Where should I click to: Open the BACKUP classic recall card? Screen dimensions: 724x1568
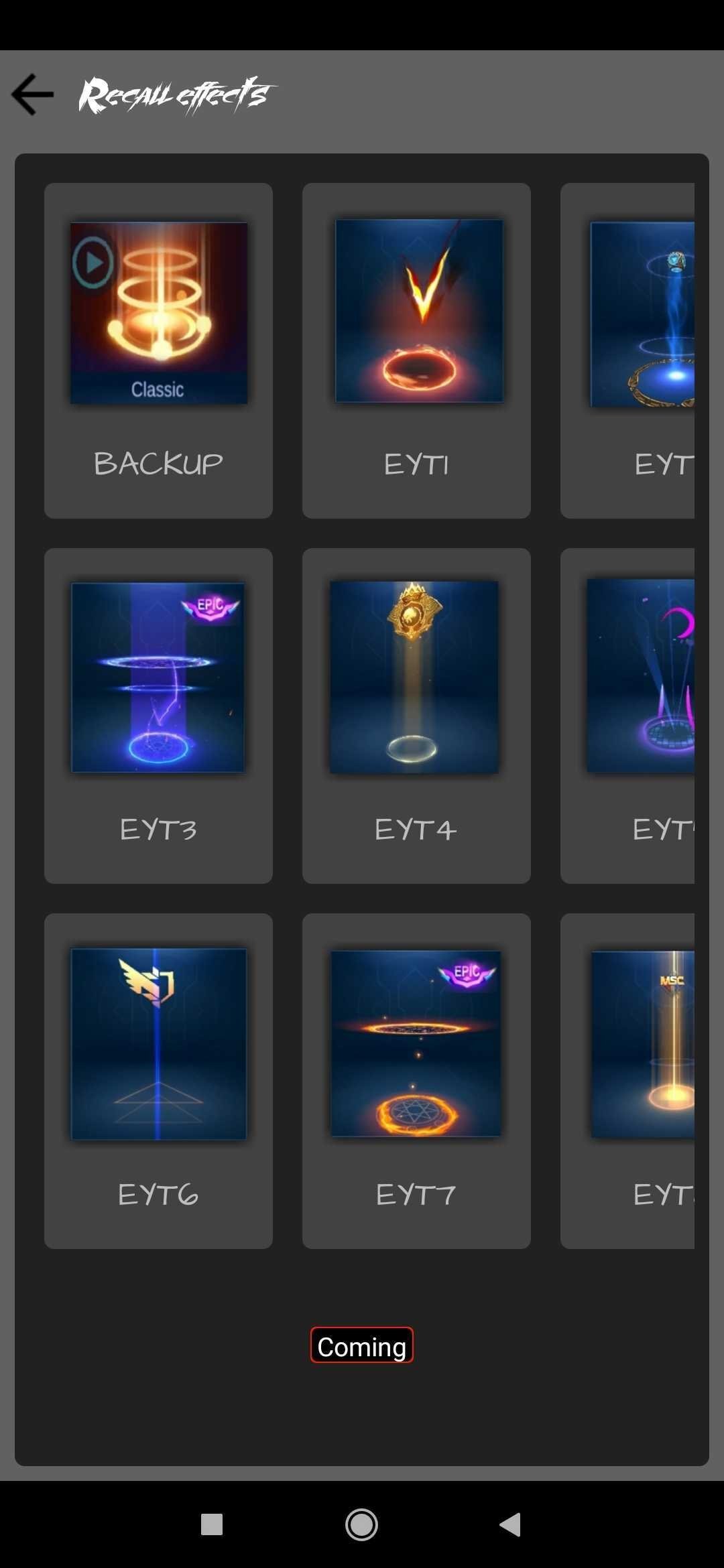tap(158, 350)
